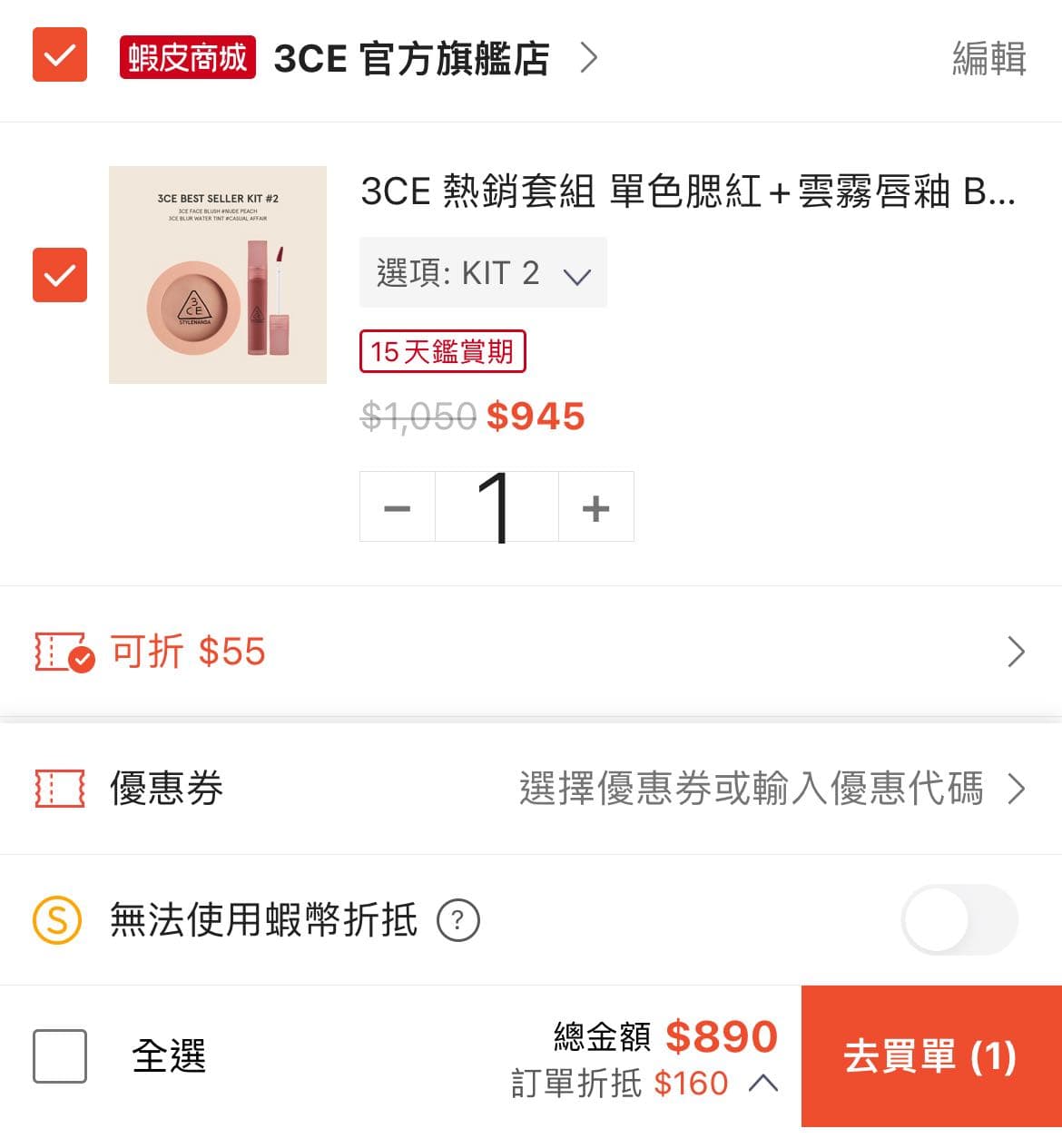Click the coupon icon on the 優惠券 row
This screenshot has width=1062, height=1148.
(x=59, y=790)
